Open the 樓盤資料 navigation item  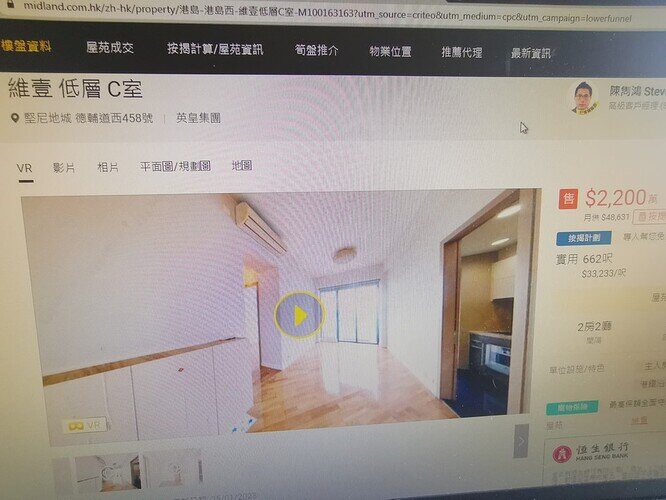click(x=27, y=46)
